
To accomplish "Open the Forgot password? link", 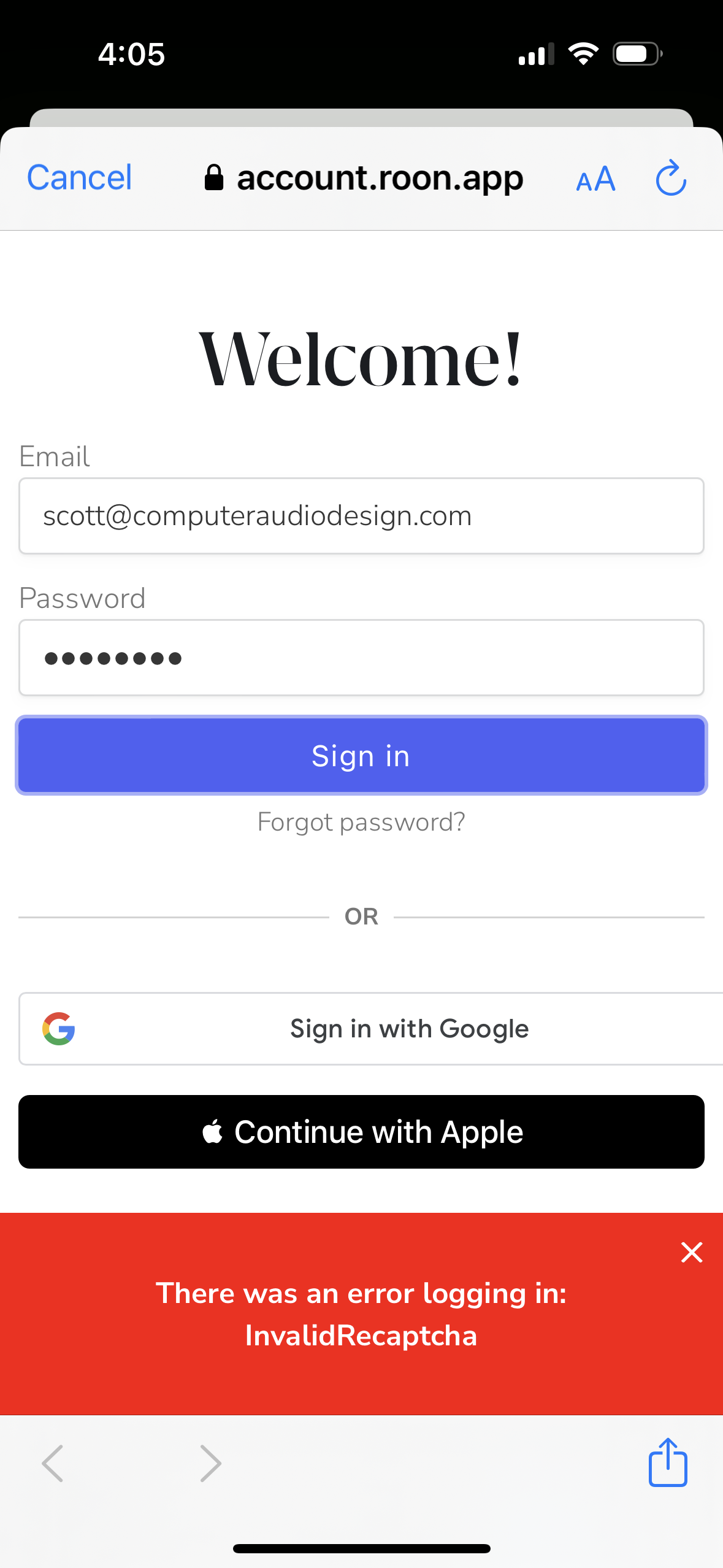I will 361,822.
